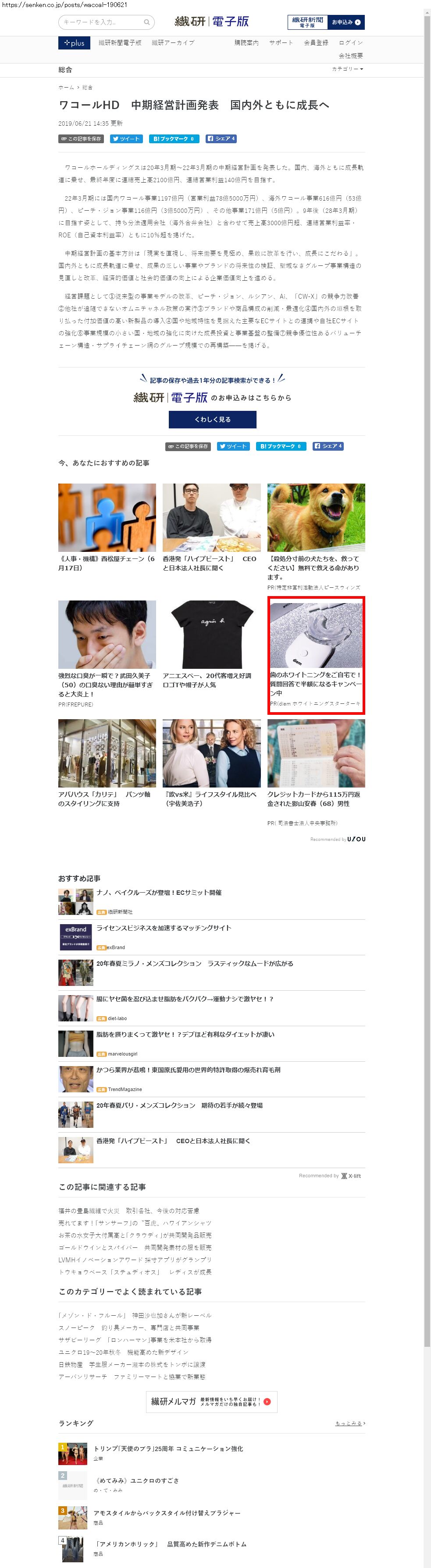Tap the もっとみる ranking link

(x=350, y=1424)
